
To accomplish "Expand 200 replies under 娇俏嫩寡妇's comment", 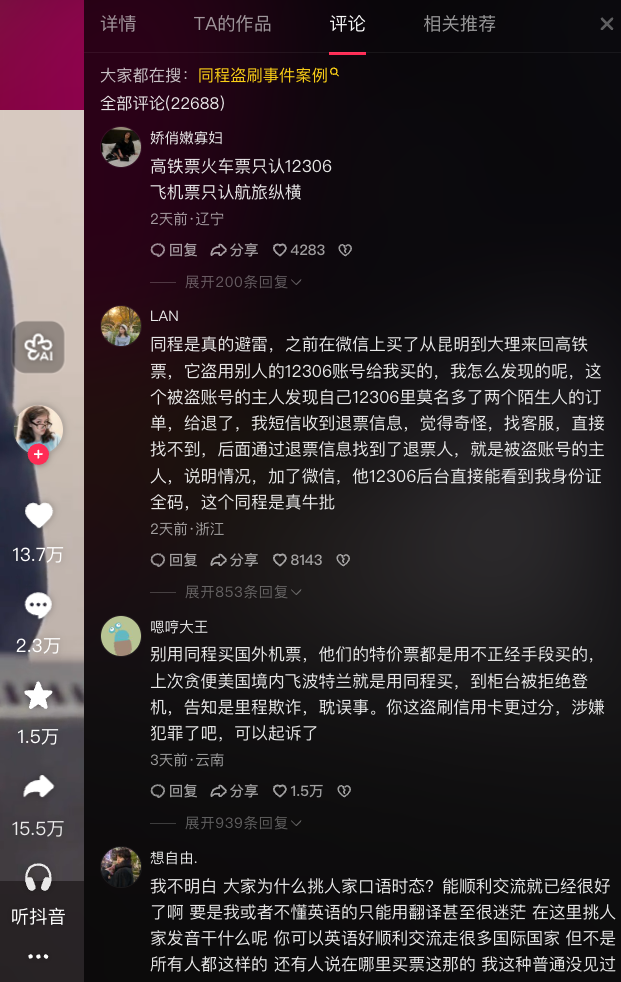I will [x=243, y=282].
